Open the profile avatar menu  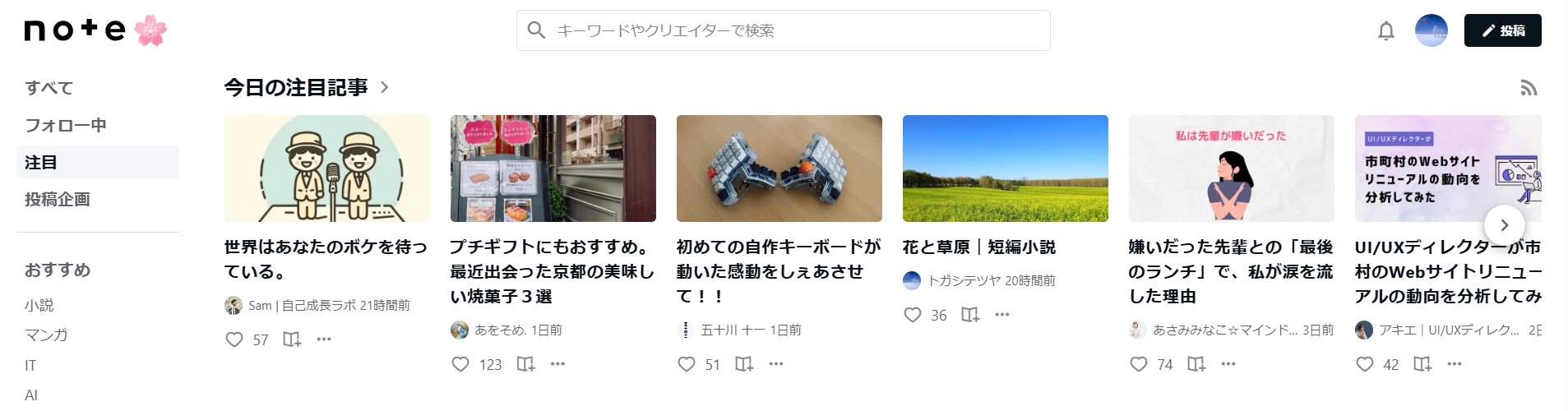[x=1431, y=30]
